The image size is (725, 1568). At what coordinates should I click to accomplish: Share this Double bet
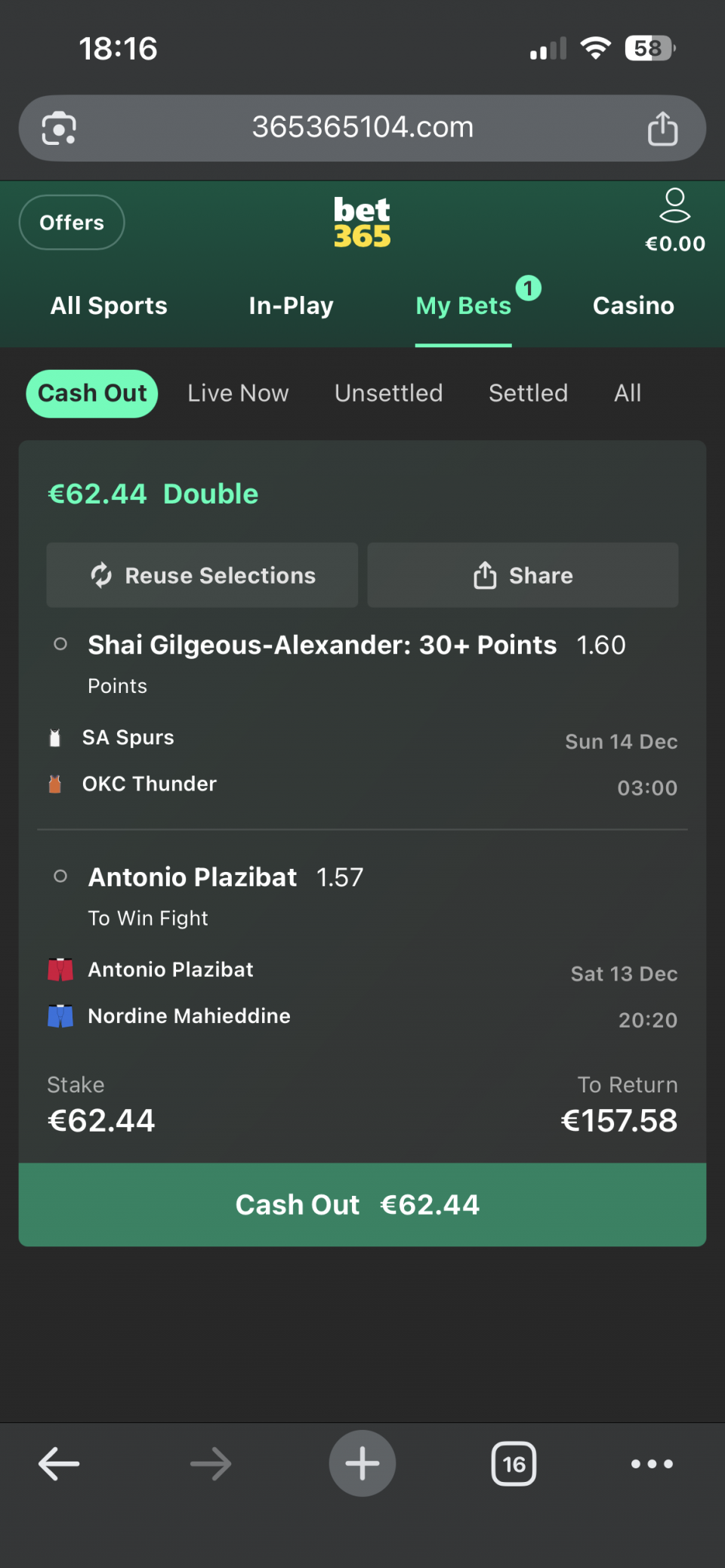point(523,575)
